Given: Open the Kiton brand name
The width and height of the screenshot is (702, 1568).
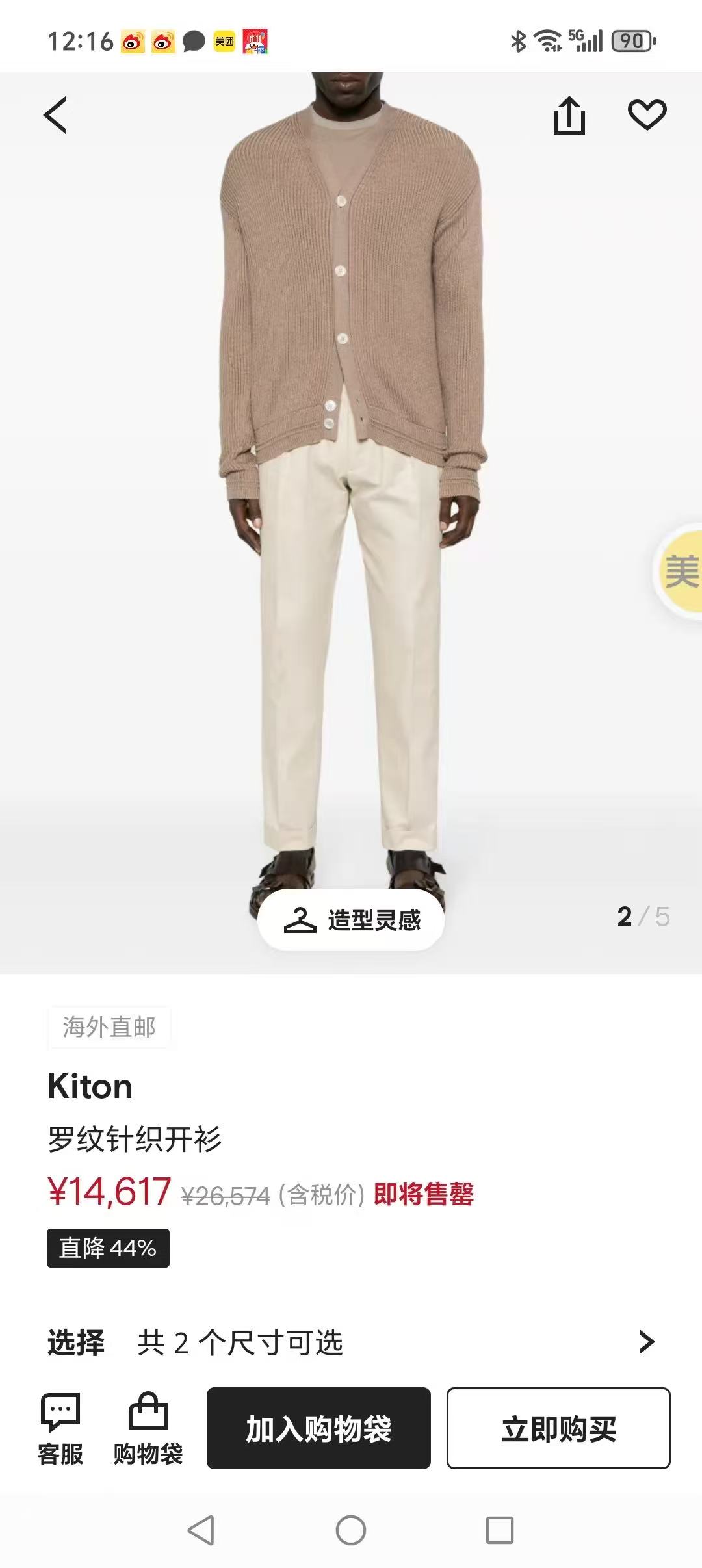Looking at the screenshot, I should click(90, 1086).
